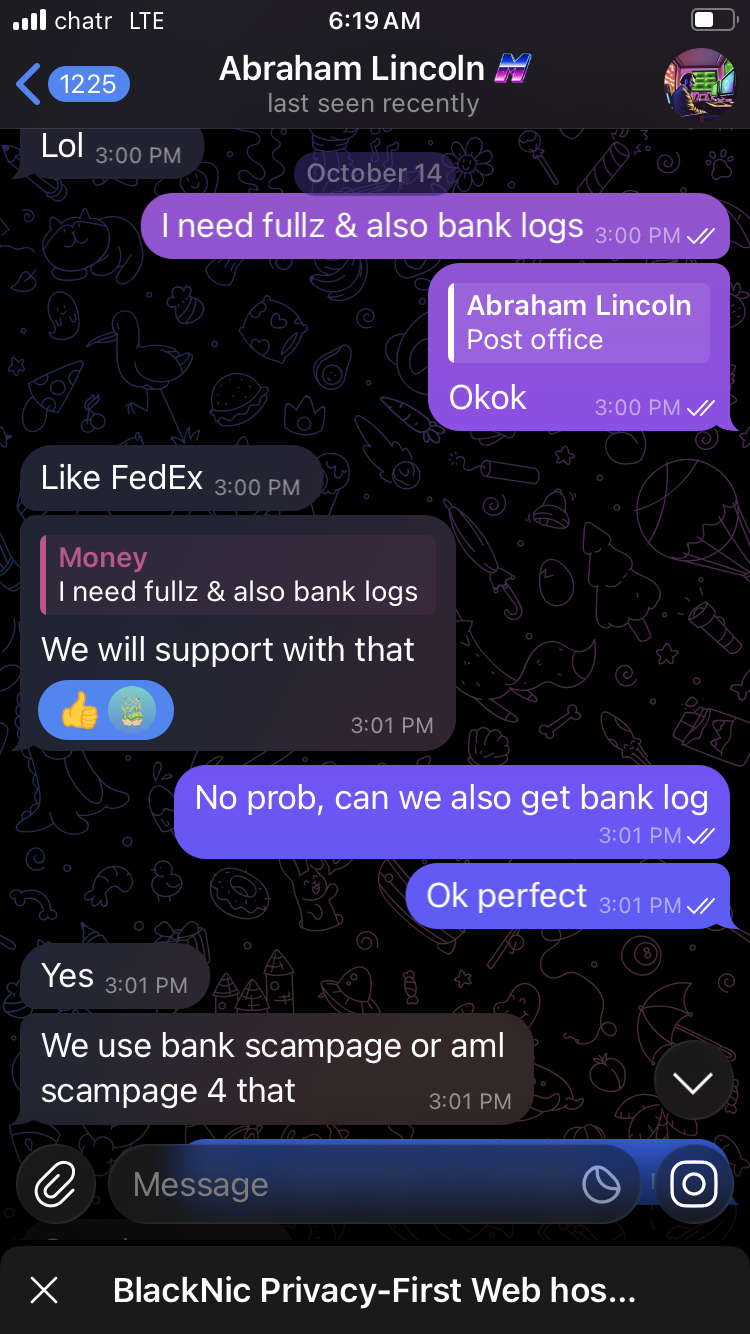Screen dimensions: 750x1334
Task: Tap the October 14 date separator
Action: 374,173
